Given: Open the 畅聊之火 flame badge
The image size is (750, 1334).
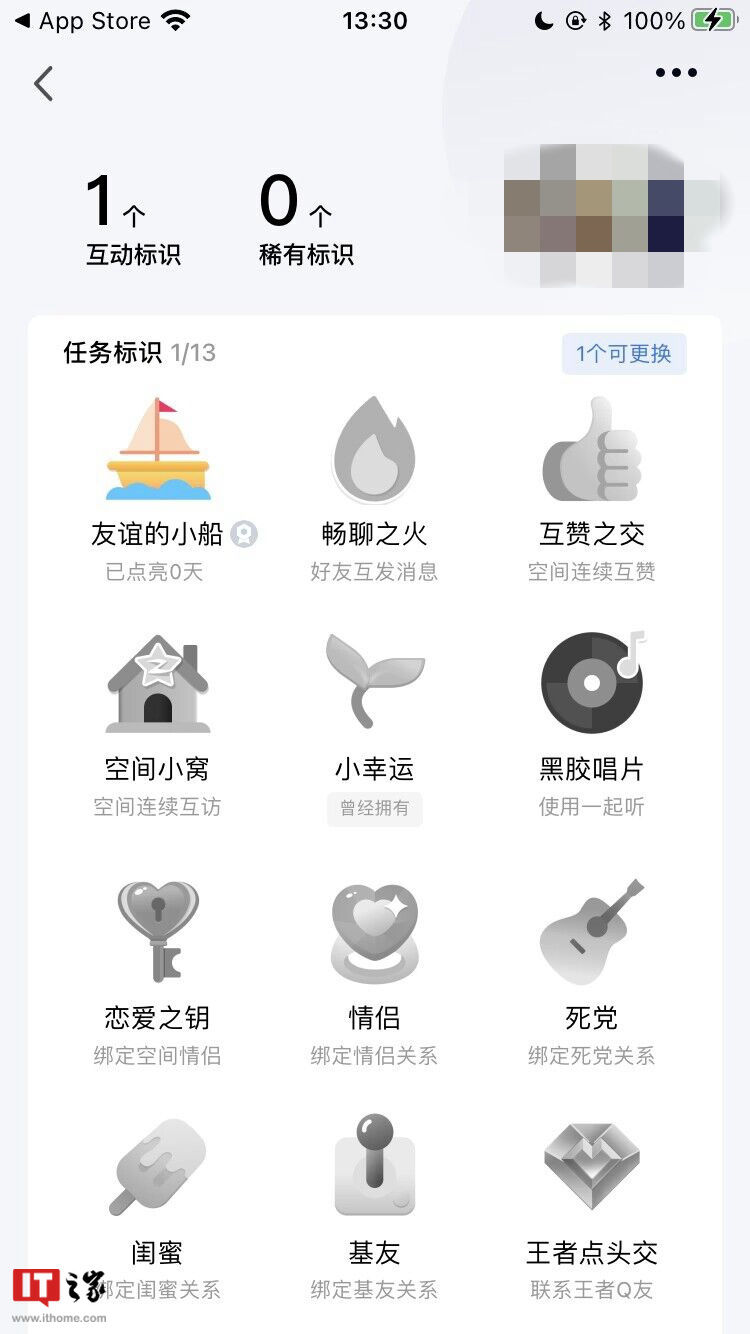Looking at the screenshot, I should tap(374, 449).
